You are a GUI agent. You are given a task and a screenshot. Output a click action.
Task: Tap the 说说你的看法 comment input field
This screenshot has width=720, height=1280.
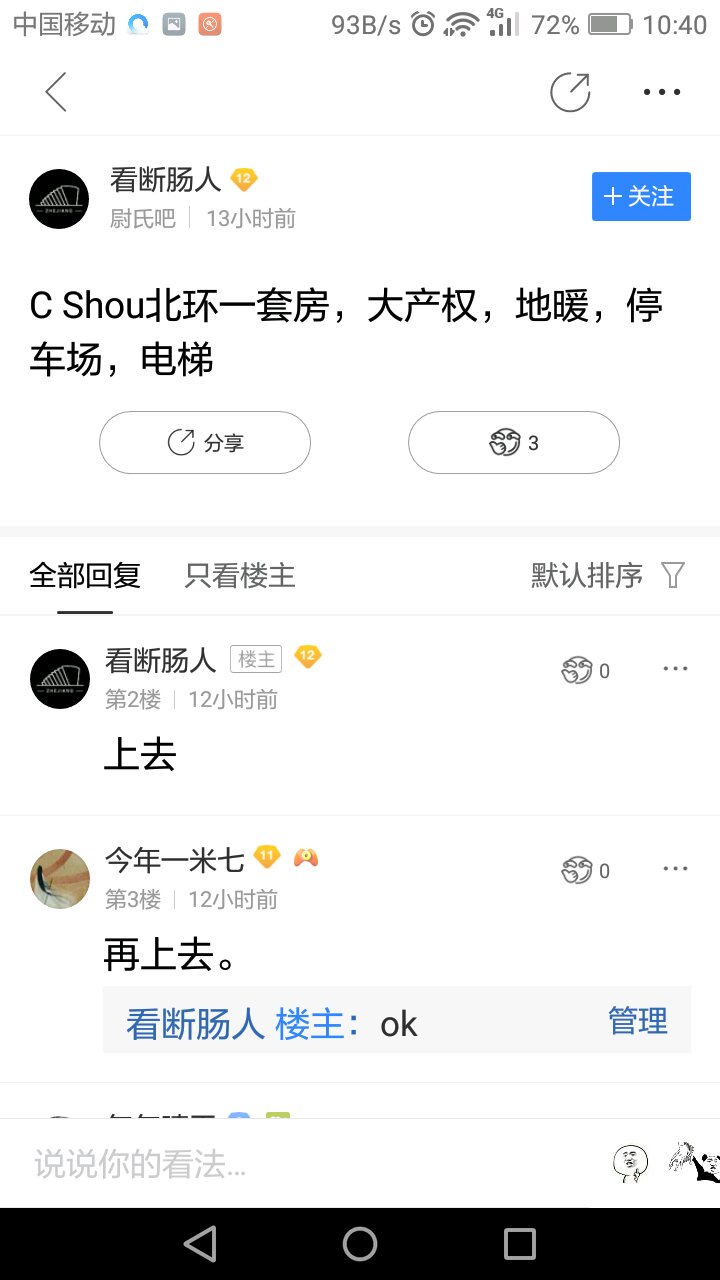pyautogui.click(x=300, y=1163)
